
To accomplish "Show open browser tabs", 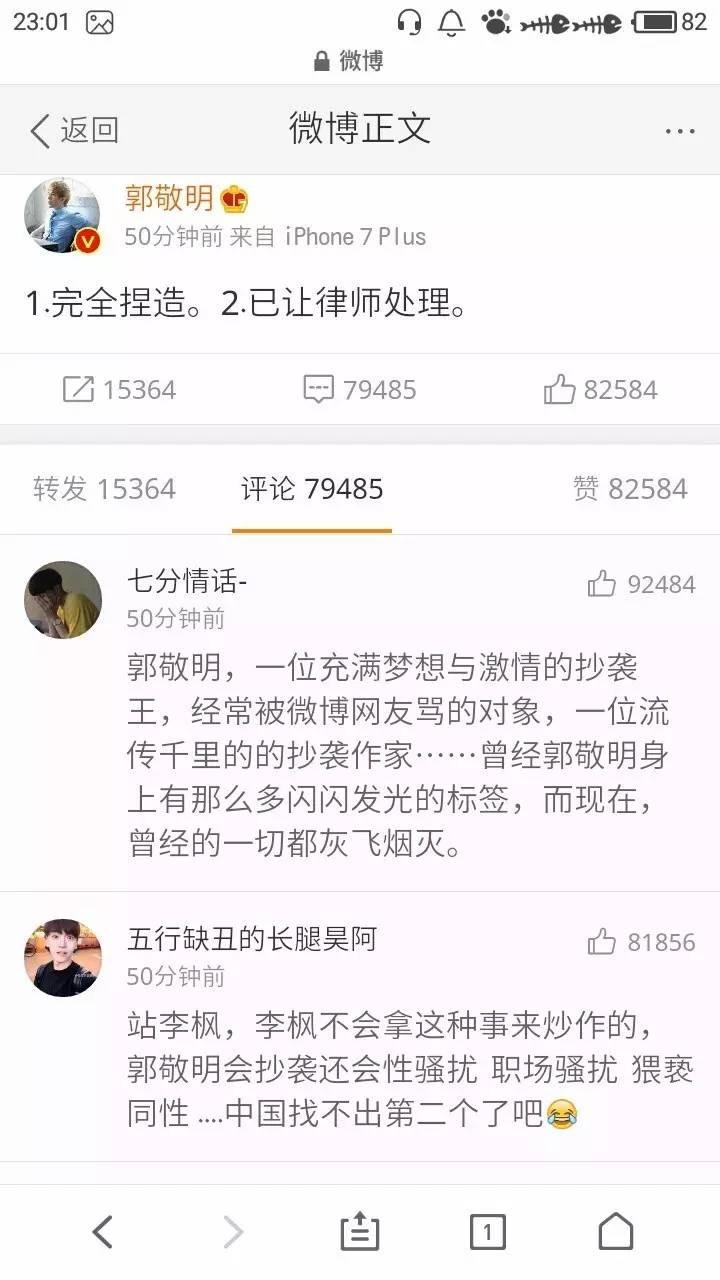I will (x=487, y=1232).
